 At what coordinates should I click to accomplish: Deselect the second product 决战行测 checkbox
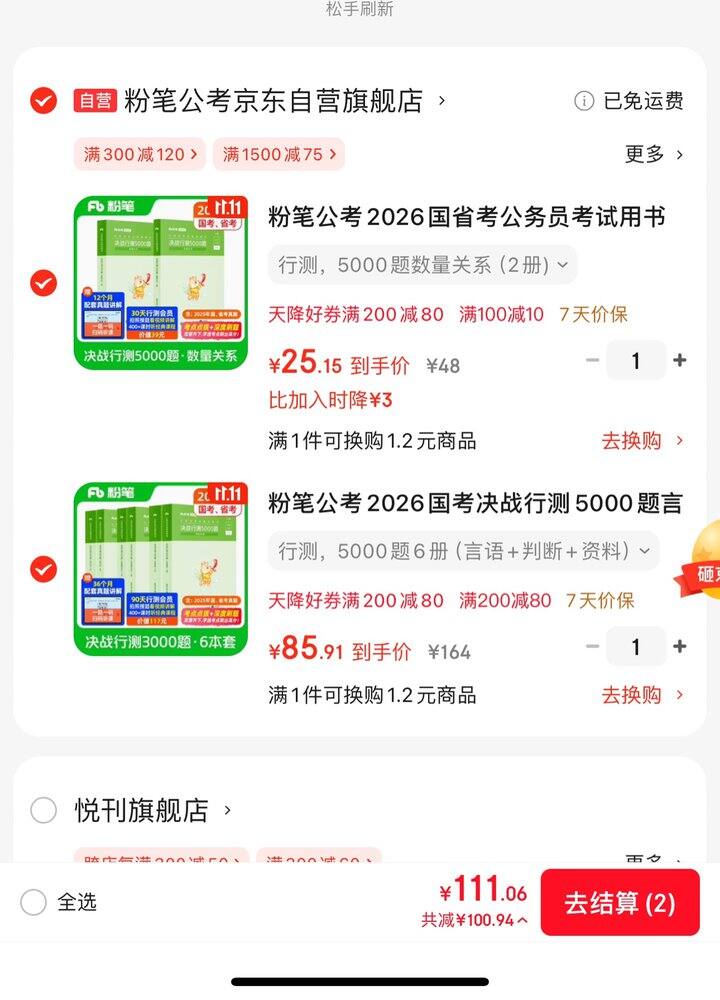coord(42,570)
